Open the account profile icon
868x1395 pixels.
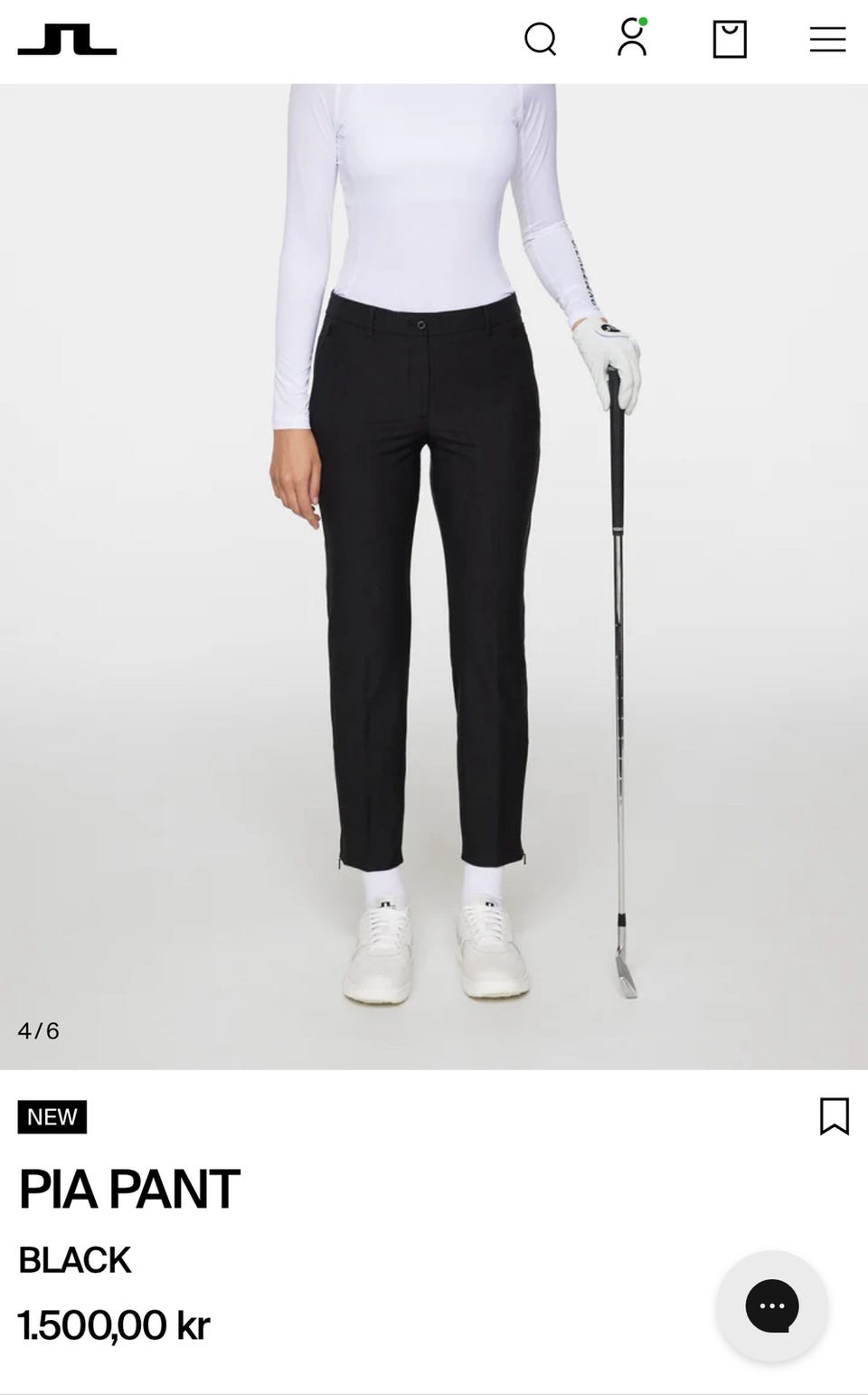632,37
